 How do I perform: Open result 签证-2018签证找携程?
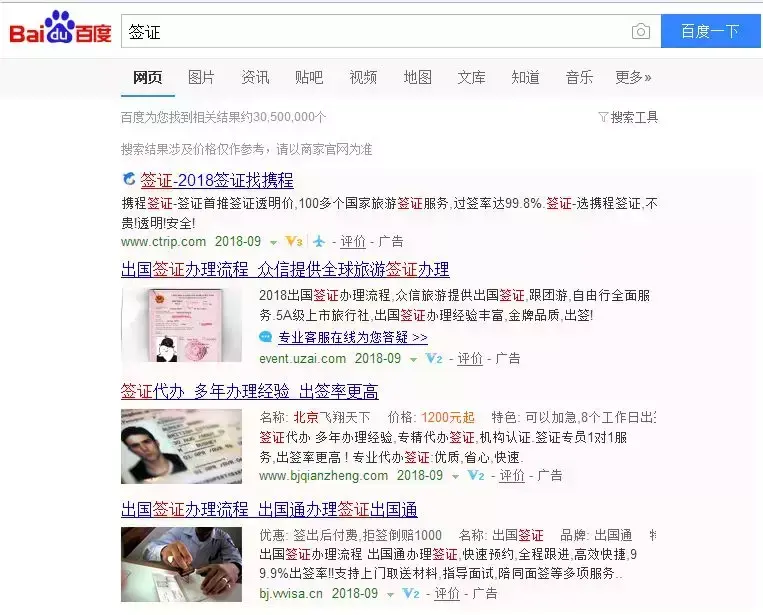pyautogui.click(x=217, y=180)
